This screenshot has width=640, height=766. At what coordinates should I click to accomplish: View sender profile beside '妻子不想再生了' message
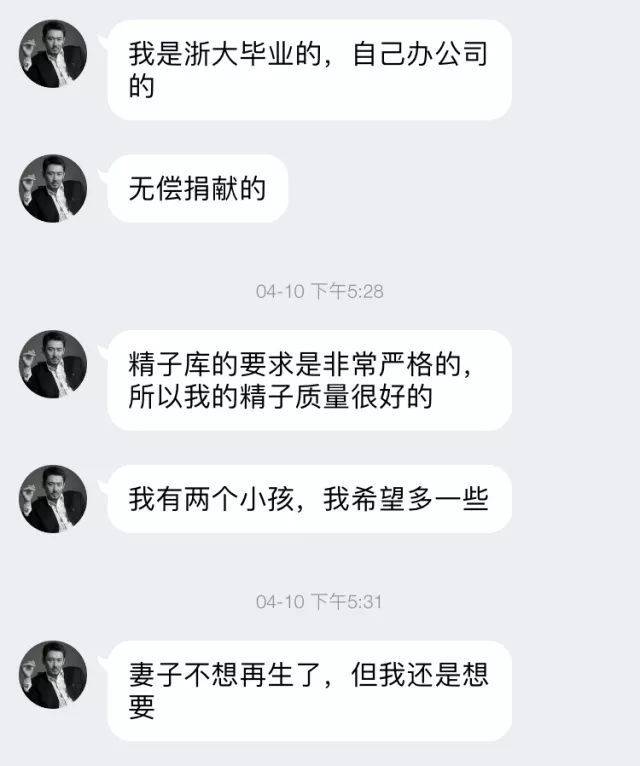pyautogui.click(x=53, y=675)
